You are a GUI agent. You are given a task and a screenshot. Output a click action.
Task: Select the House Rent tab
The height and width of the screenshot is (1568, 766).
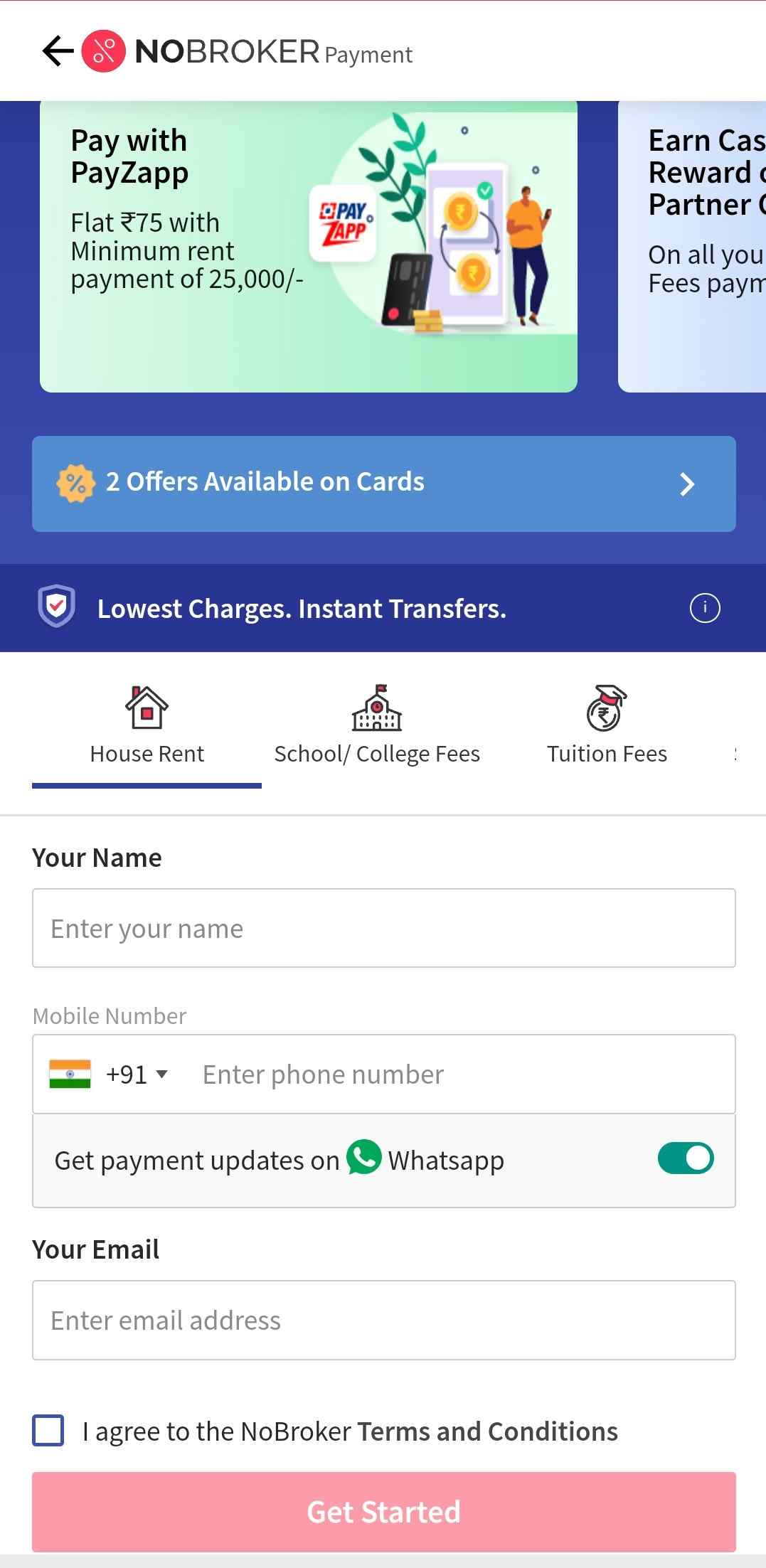coord(147,725)
